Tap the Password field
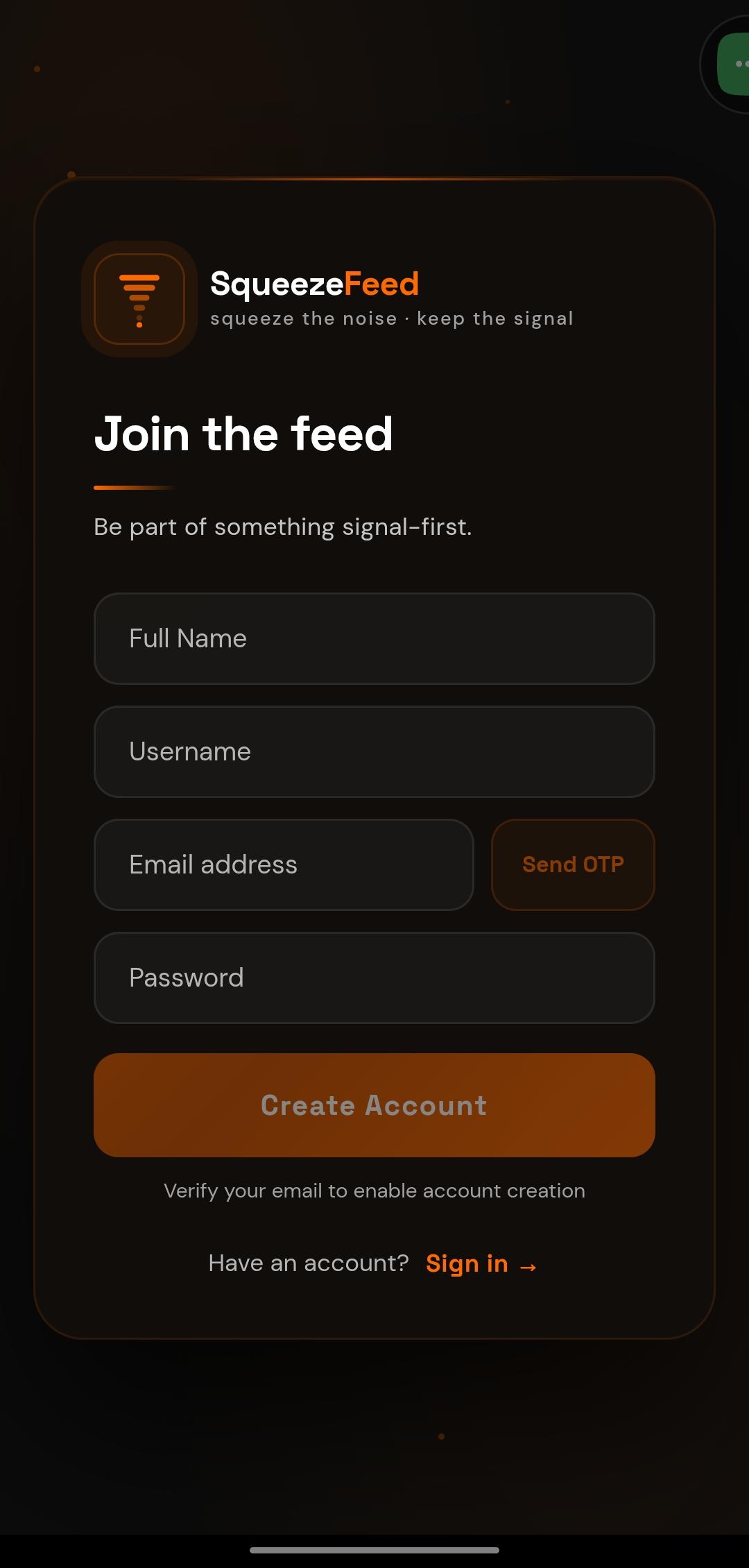 [374, 978]
